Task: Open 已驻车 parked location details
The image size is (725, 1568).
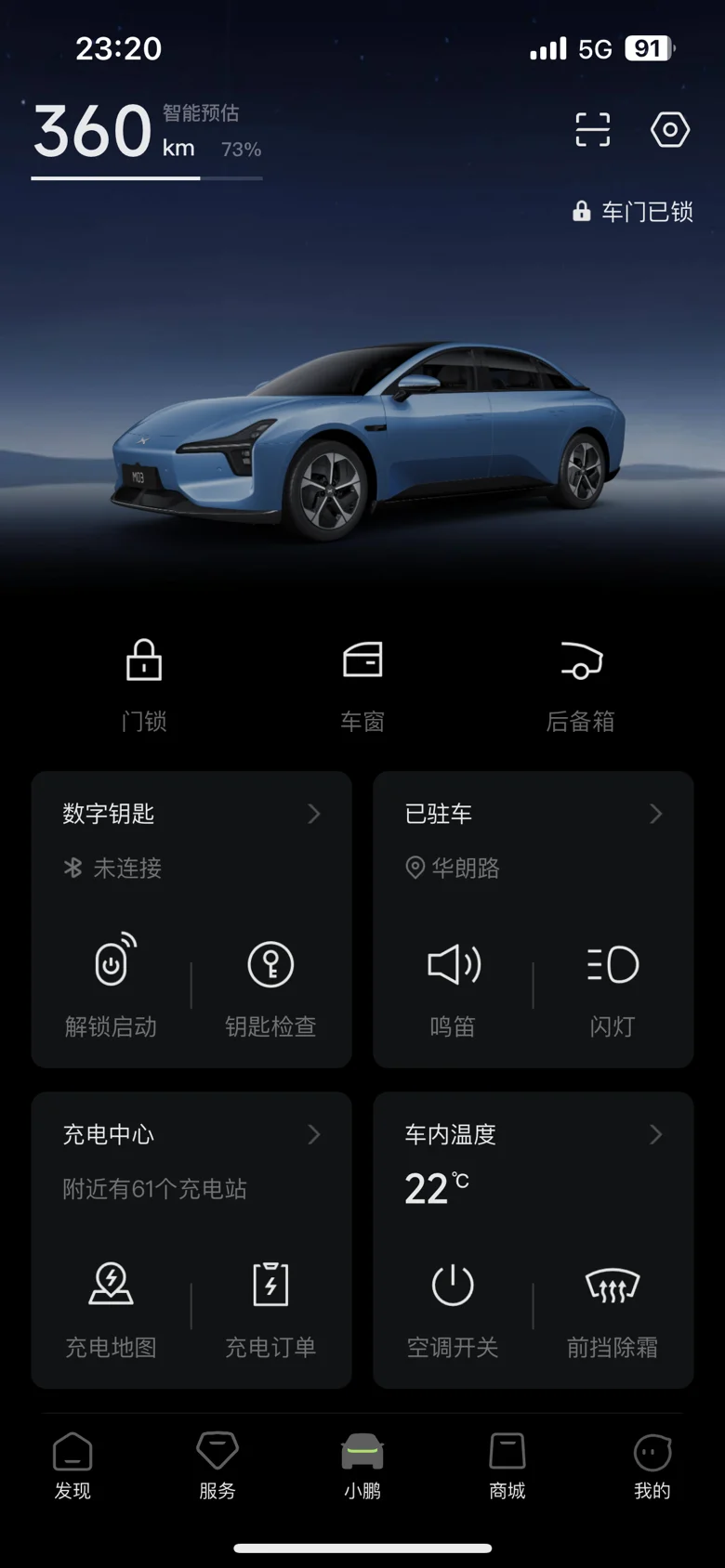Action: [534, 814]
